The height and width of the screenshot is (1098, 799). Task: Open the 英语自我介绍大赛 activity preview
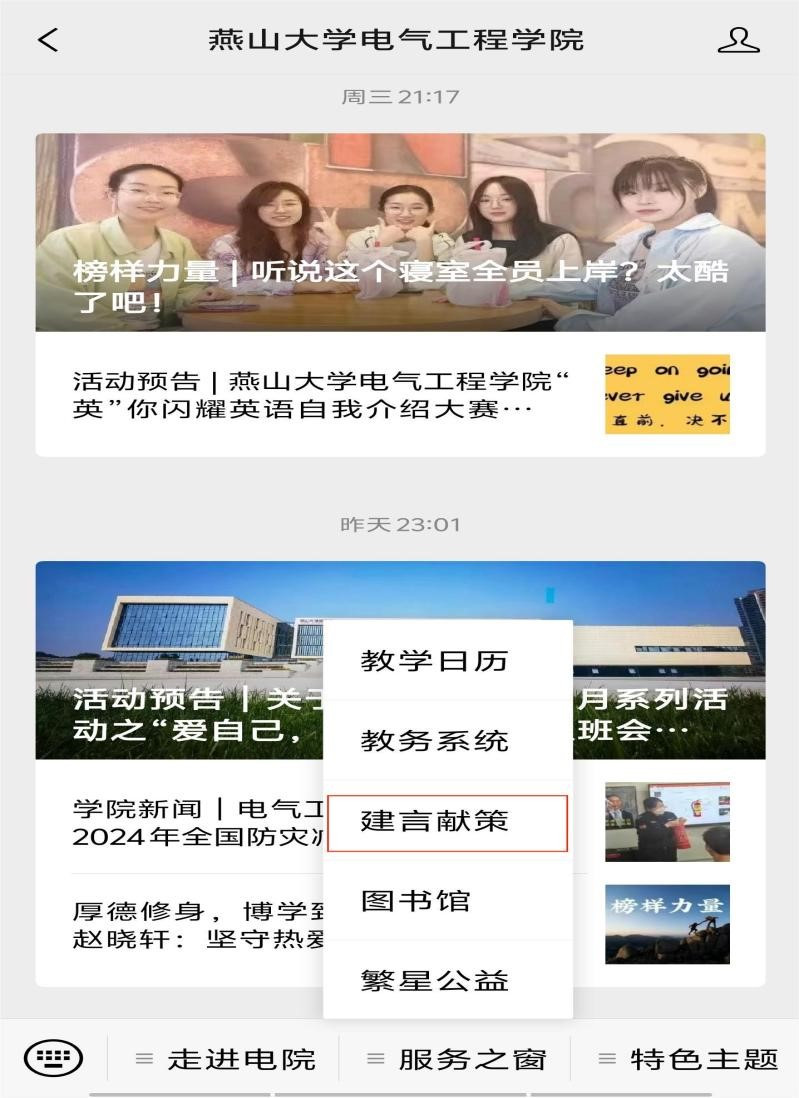pyautogui.click(x=320, y=395)
